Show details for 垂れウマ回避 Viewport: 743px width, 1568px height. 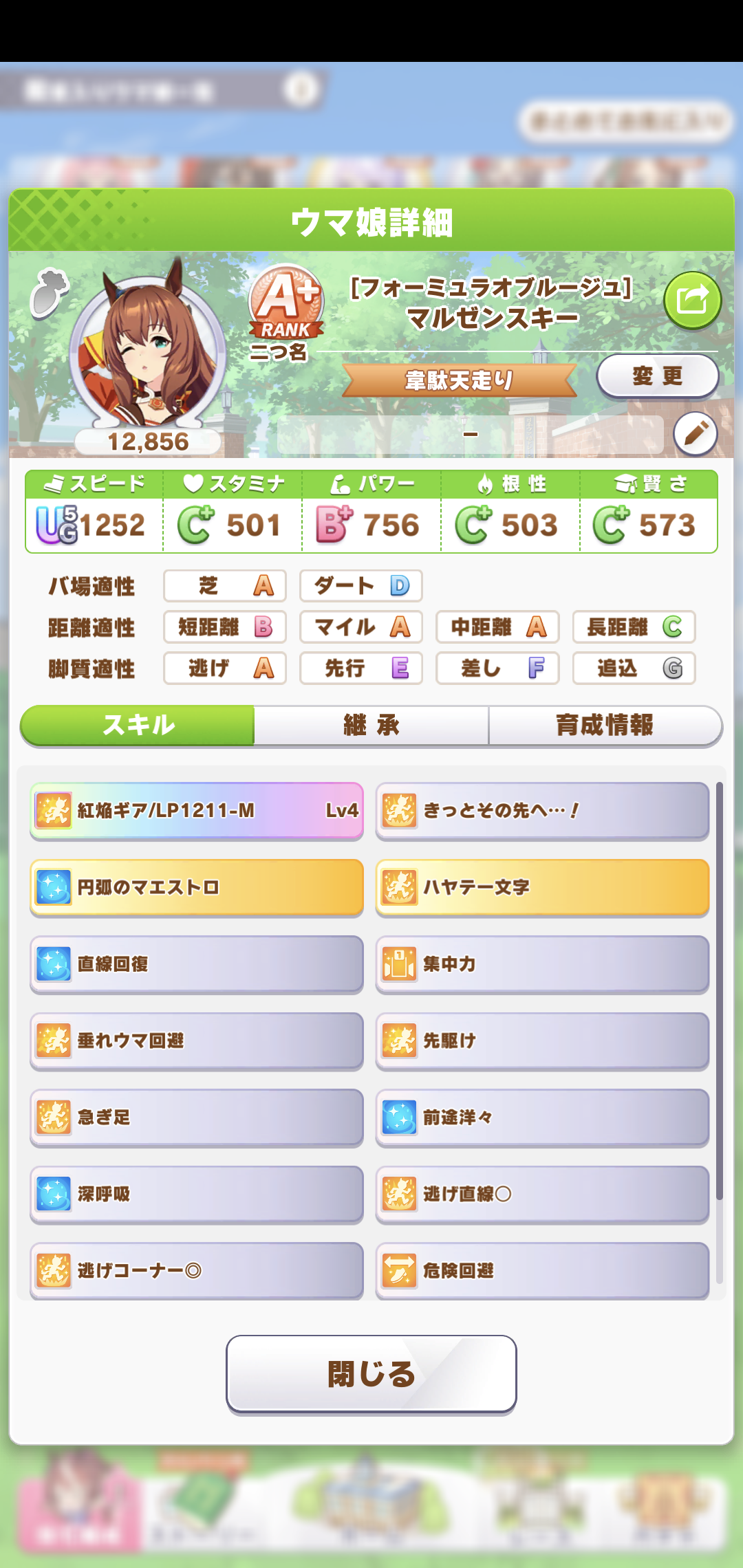click(197, 1041)
